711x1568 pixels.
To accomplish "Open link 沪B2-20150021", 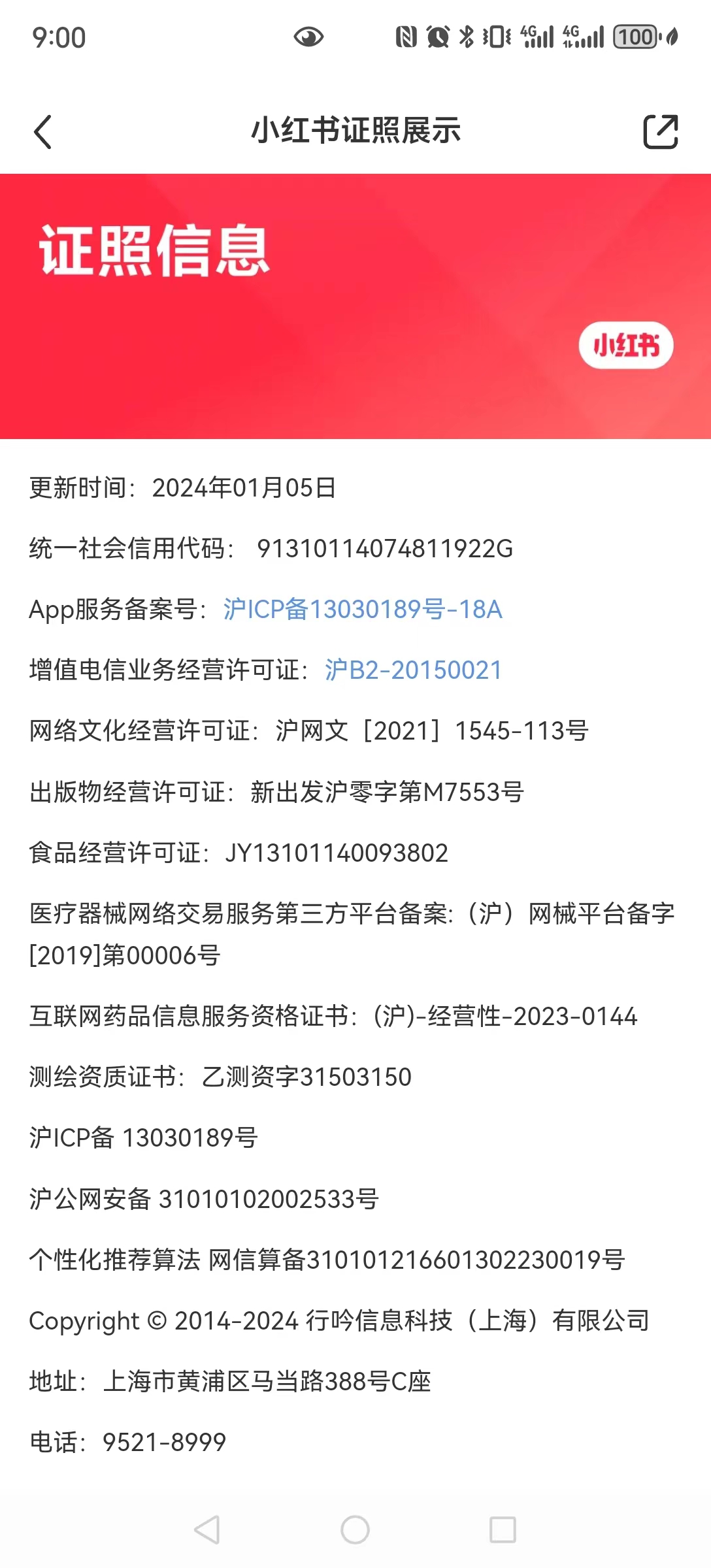I will [413, 670].
